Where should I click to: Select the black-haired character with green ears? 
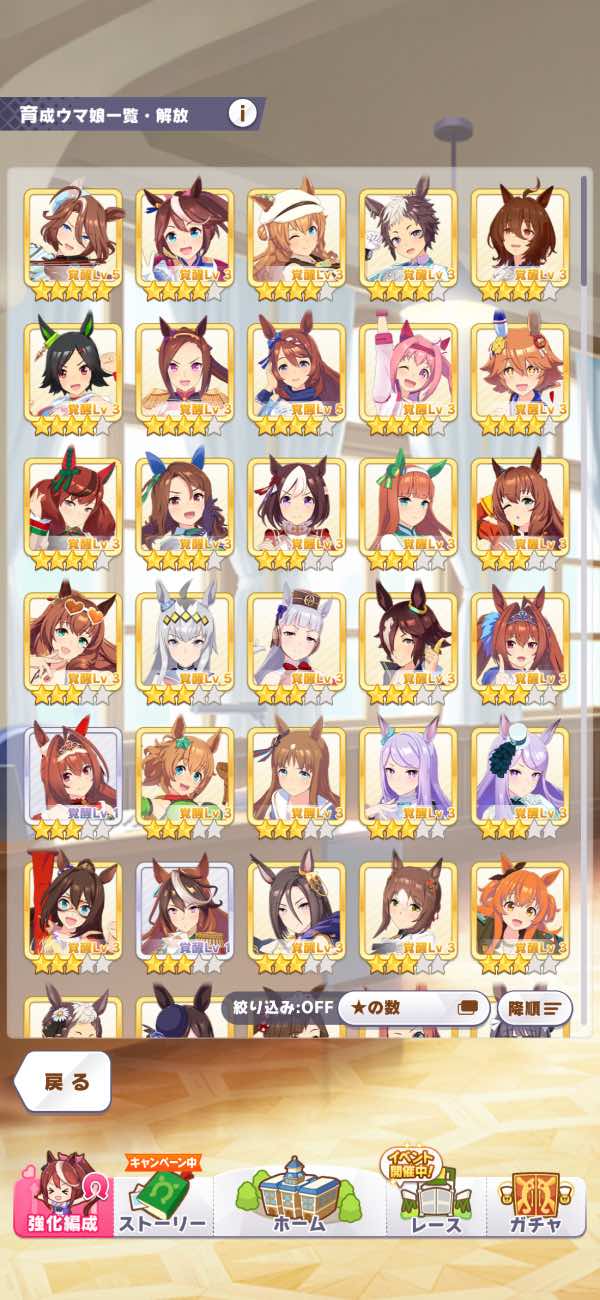point(73,371)
